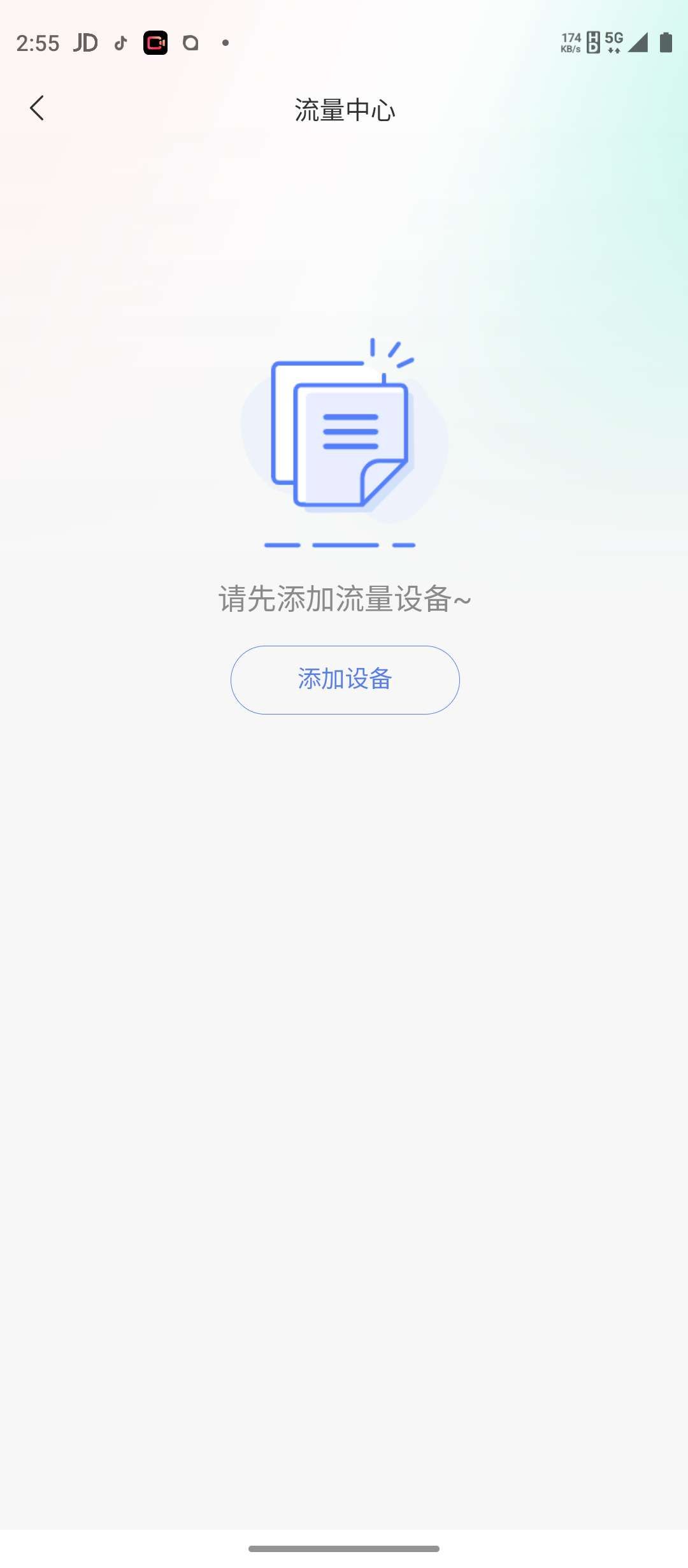Tap the 174 KB/s network speed indicator
The image size is (688, 1568).
[570, 43]
